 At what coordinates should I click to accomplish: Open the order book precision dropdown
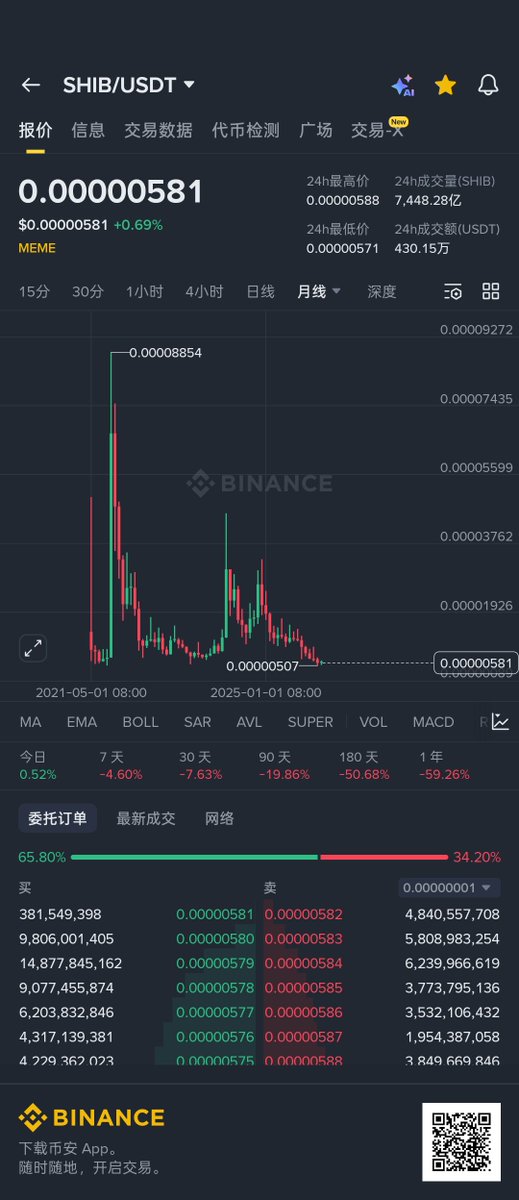pos(449,887)
